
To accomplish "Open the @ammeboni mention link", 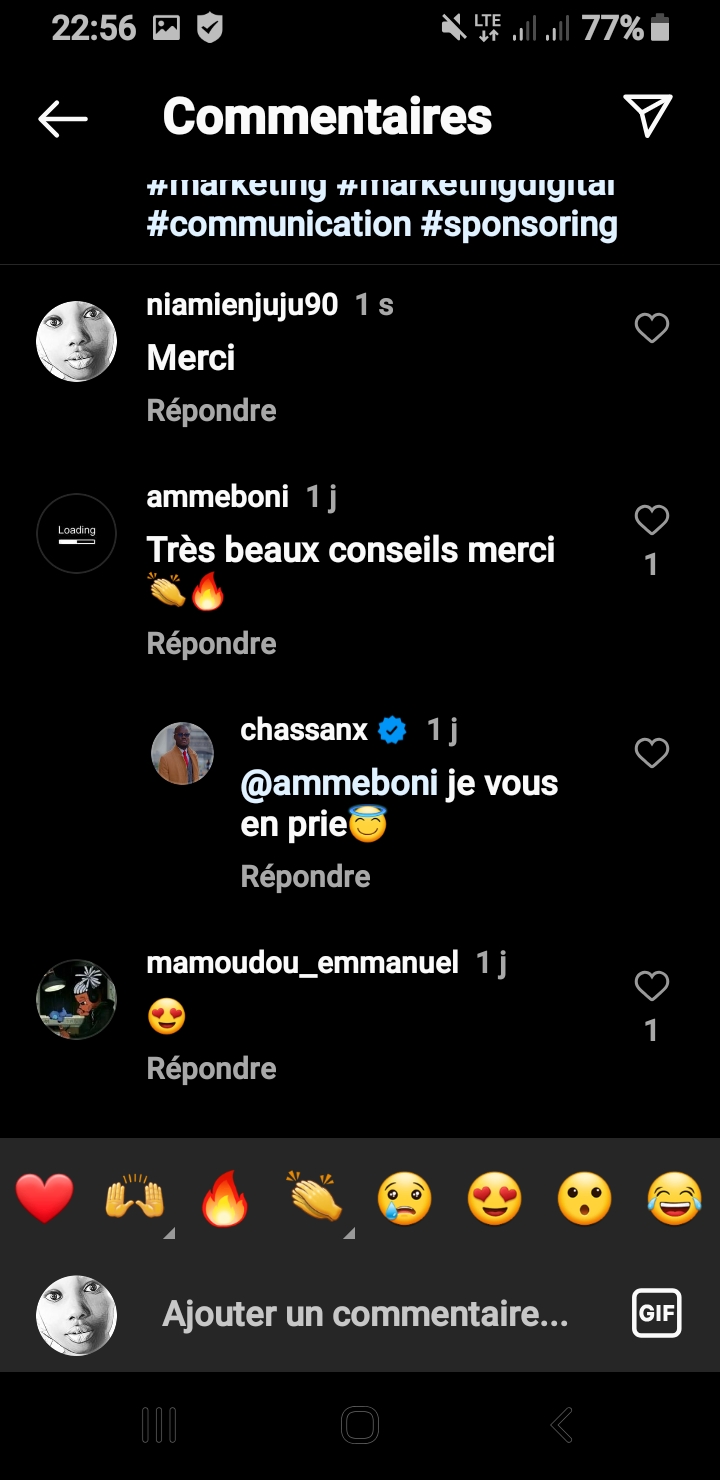I will [x=339, y=783].
